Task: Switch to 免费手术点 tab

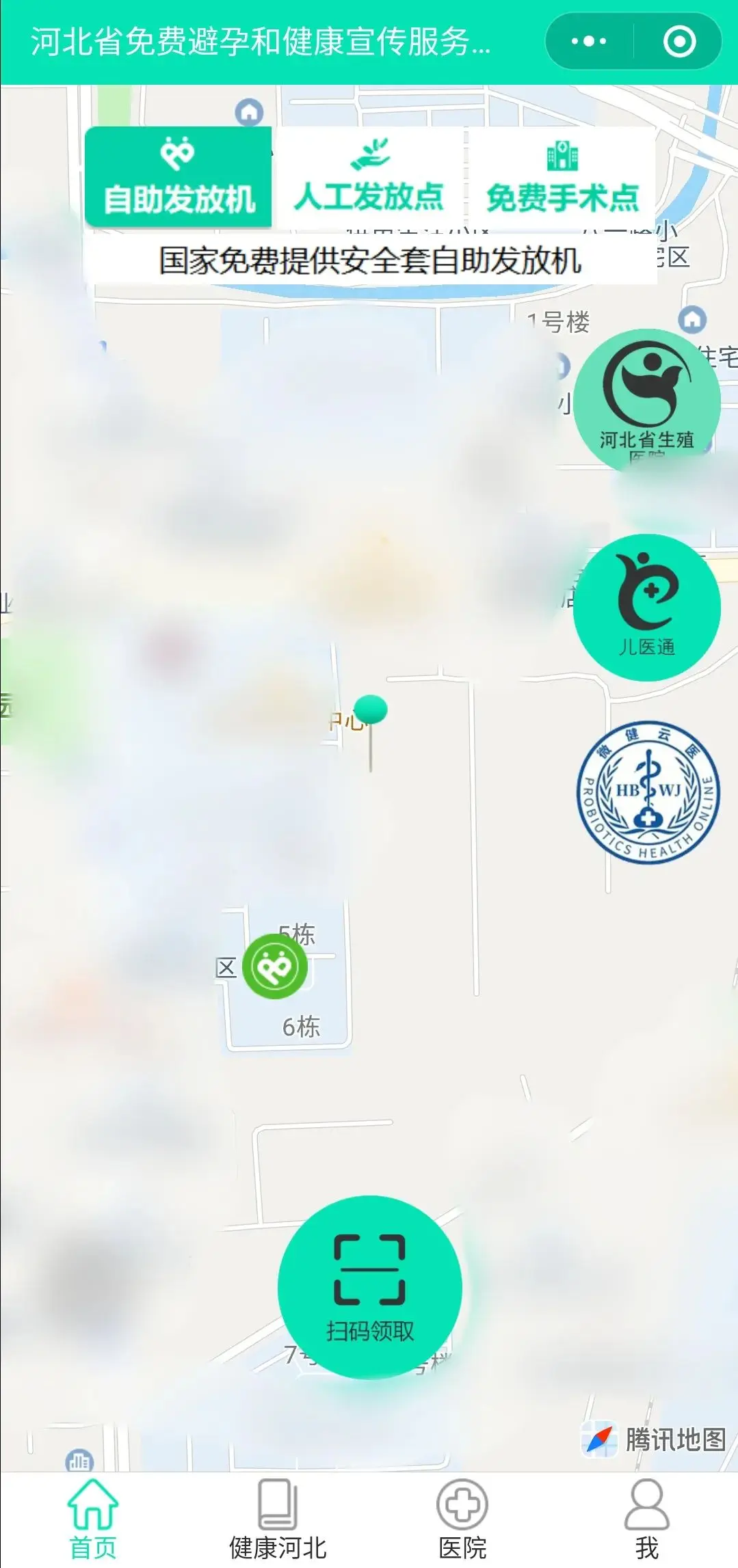Action: pos(562,178)
